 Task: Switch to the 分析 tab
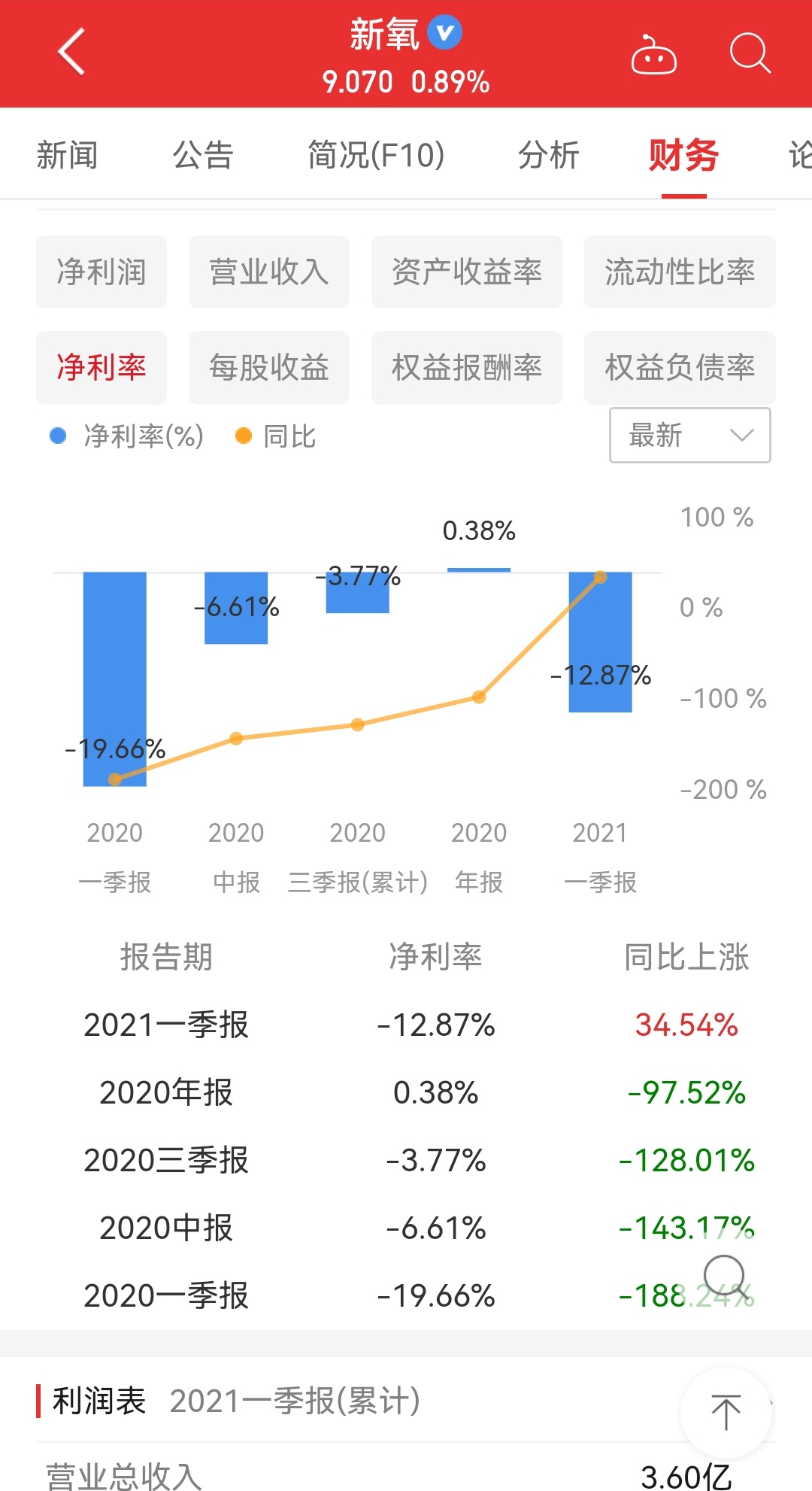pos(548,154)
